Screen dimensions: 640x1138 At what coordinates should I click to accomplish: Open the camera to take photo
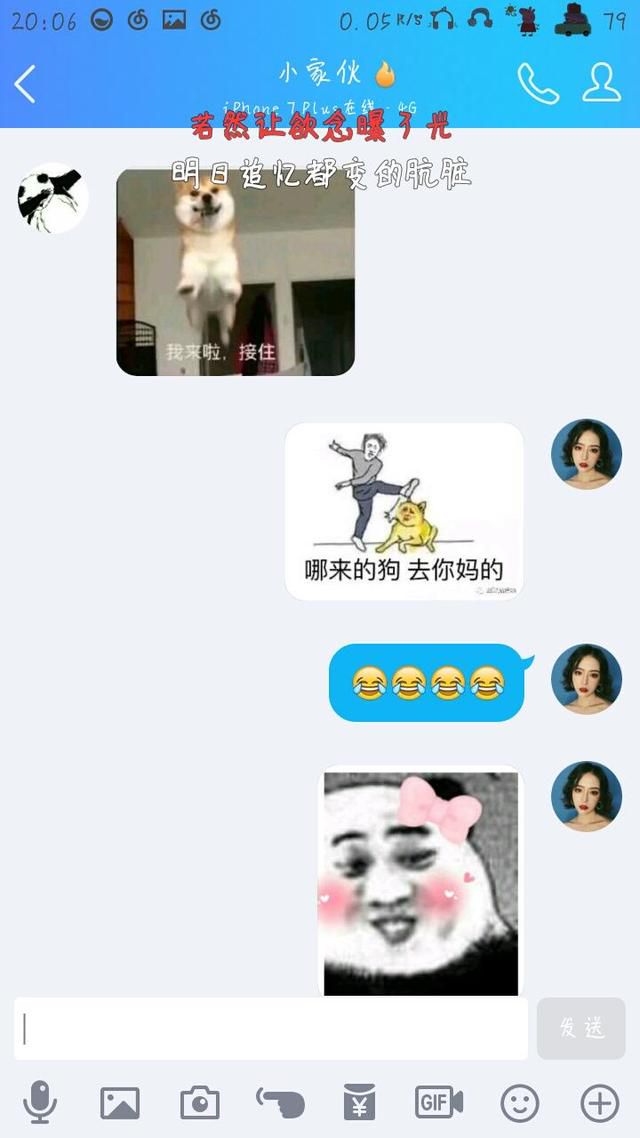(x=200, y=1103)
